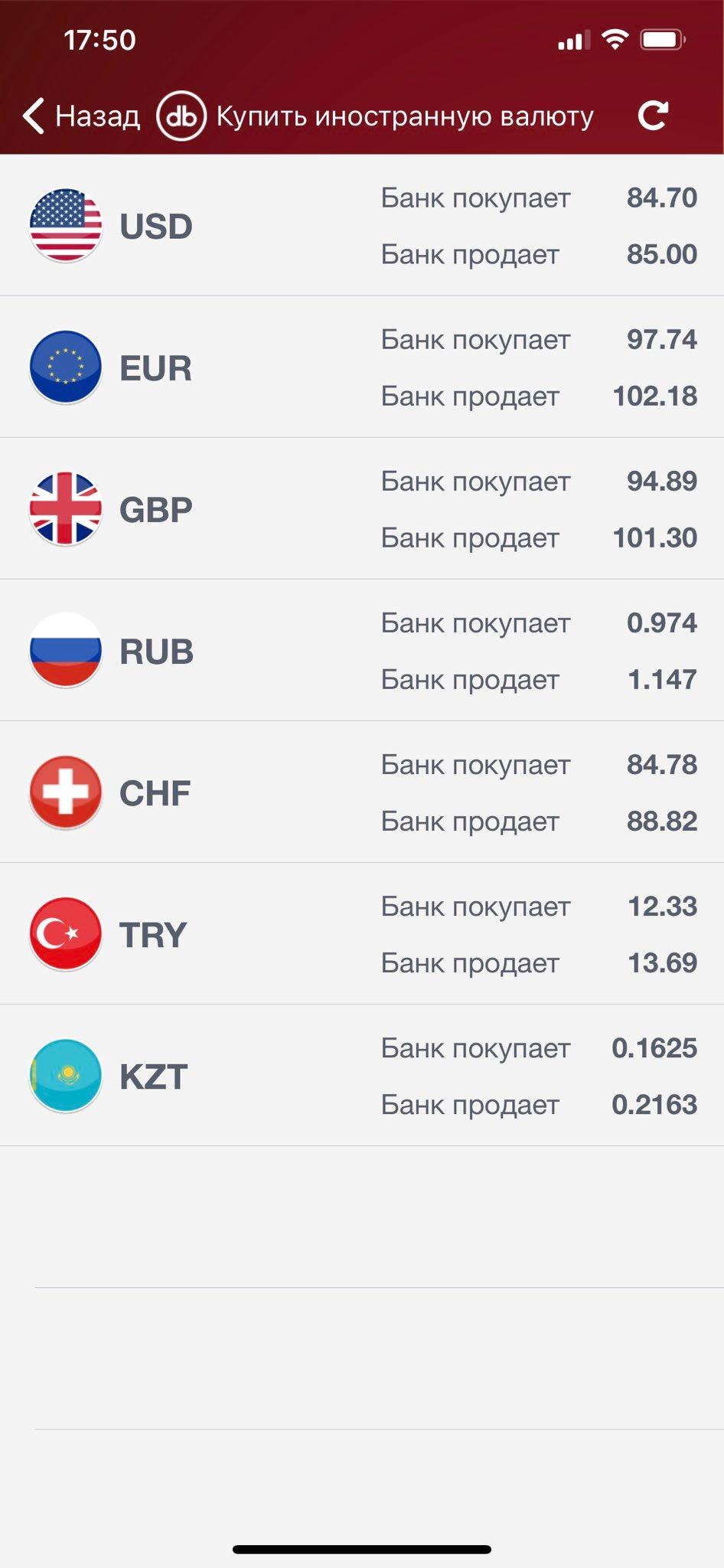
Task: Select the USD currency row
Action: coord(362,225)
